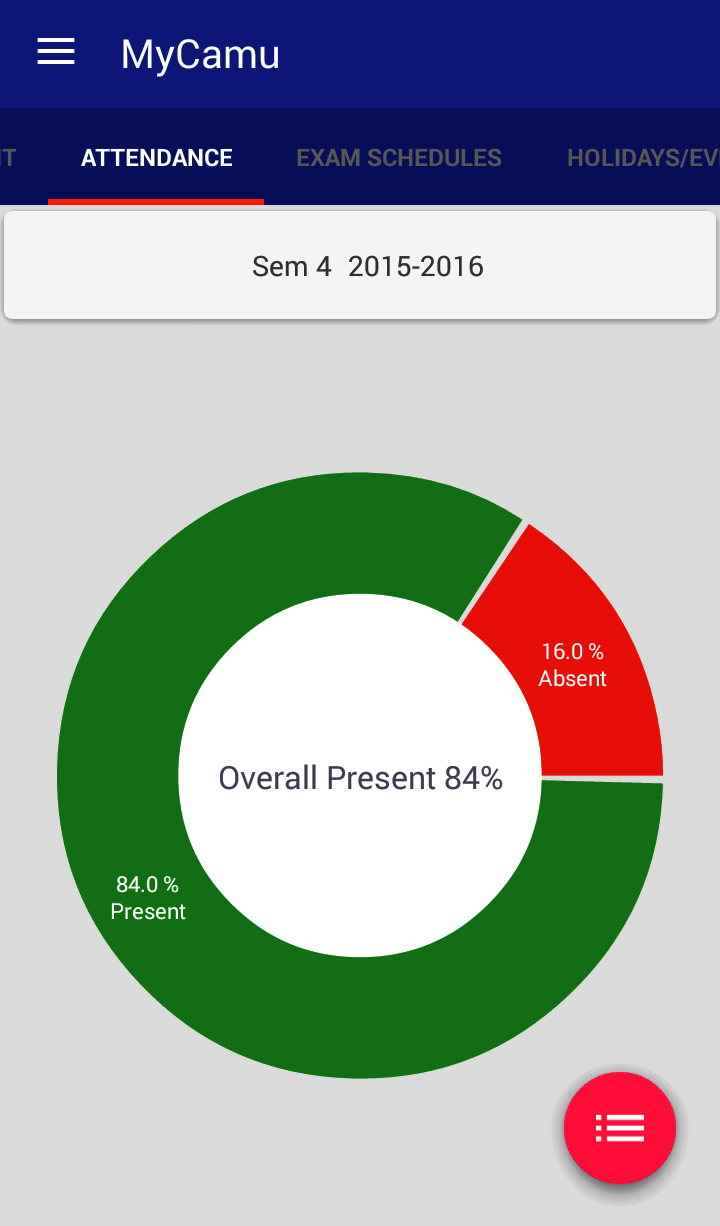Click the MyCamu app title
Image resolution: width=720 pixels, height=1226 pixels.
(200, 54)
